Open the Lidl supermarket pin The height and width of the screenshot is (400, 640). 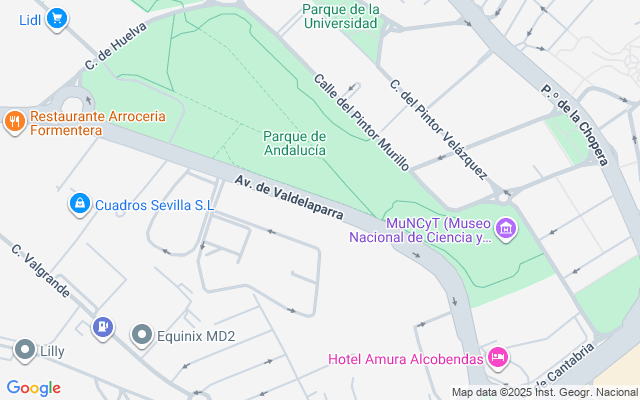pyautogui.click(x=57, y=19)
